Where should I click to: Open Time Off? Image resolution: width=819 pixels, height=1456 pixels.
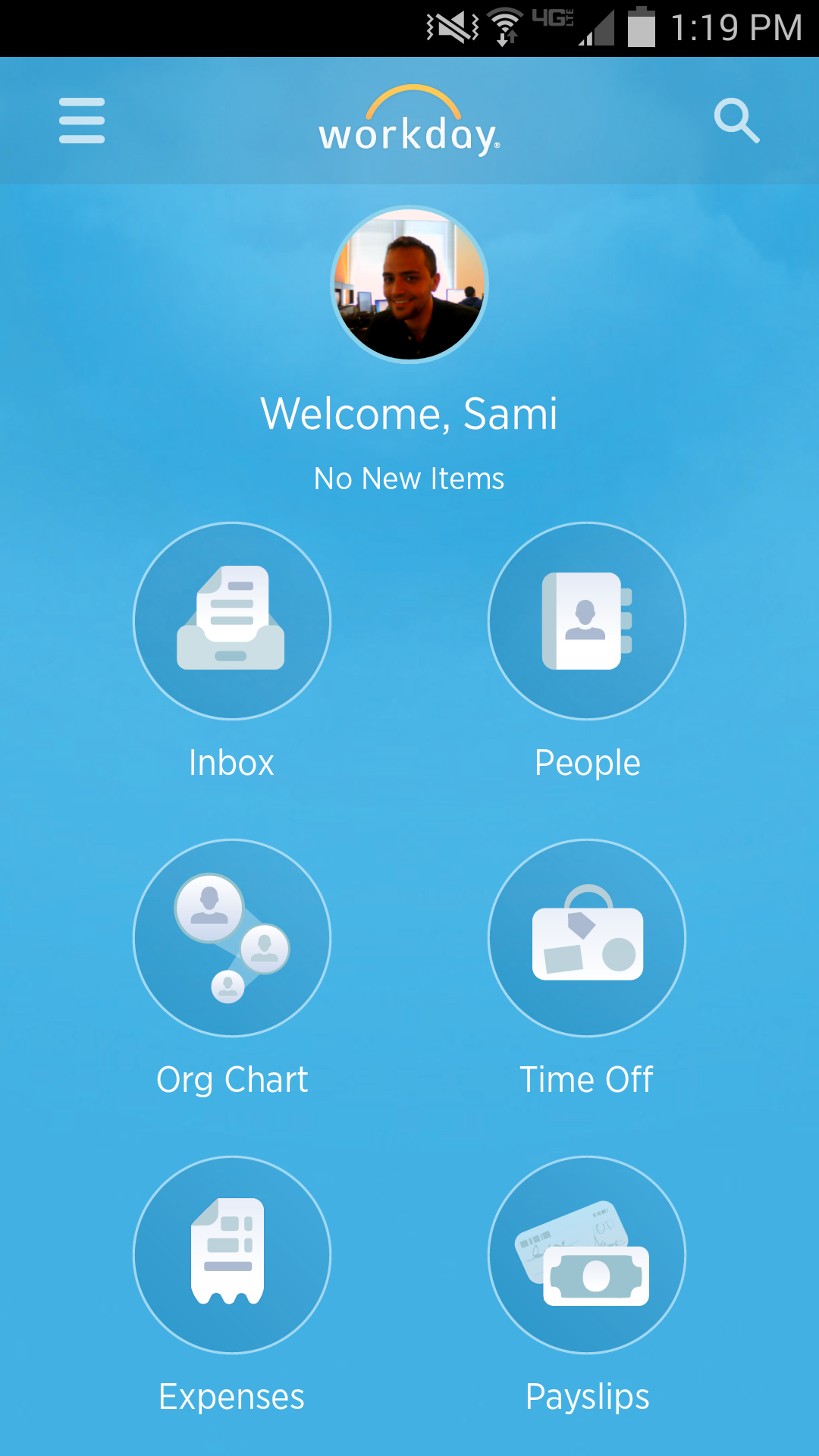click(587, 938)
